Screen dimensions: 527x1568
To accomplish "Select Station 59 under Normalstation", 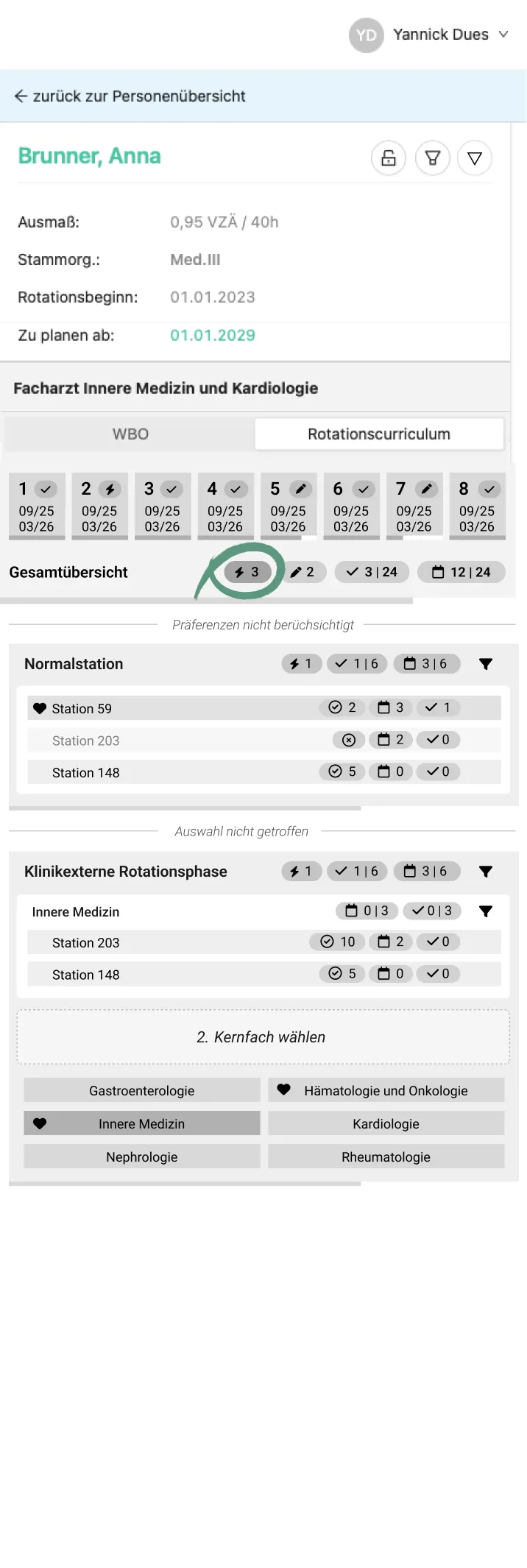I will coord(82,708).
